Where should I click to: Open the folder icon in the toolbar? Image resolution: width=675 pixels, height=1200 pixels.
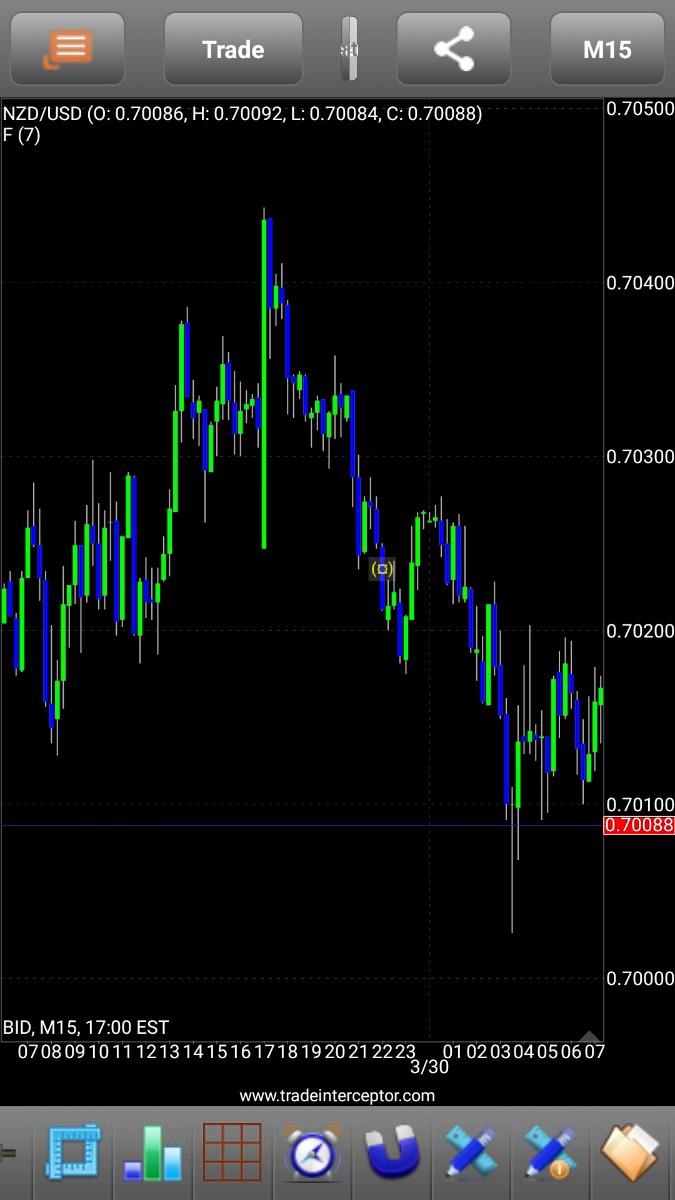(x=629, y=1152)
